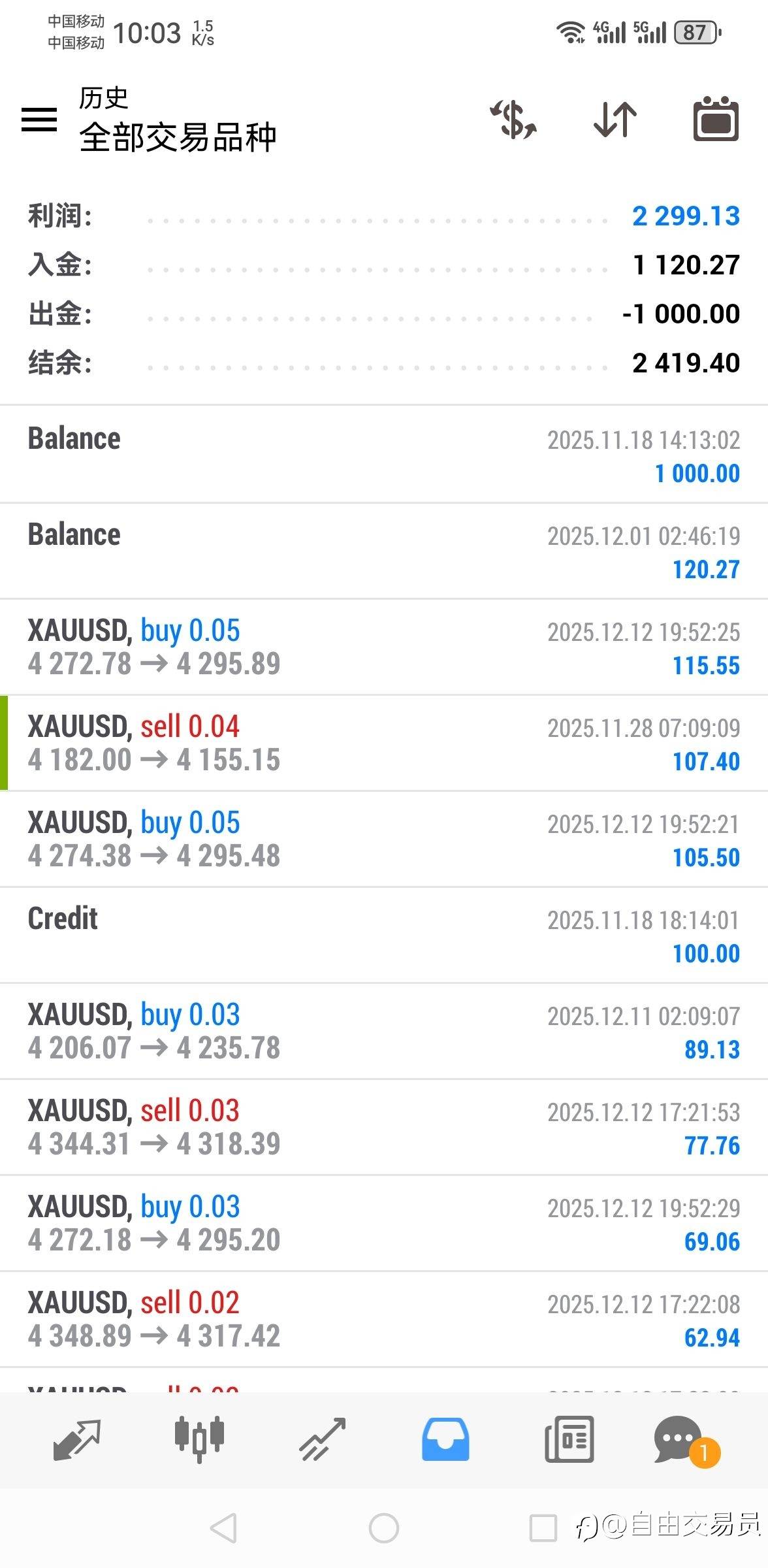Expand the XAUUSD buy 0.05 trade with 115.55 profit
Image resolution: width=768 pixels, height=1568 pixels.
click(384, 647)
